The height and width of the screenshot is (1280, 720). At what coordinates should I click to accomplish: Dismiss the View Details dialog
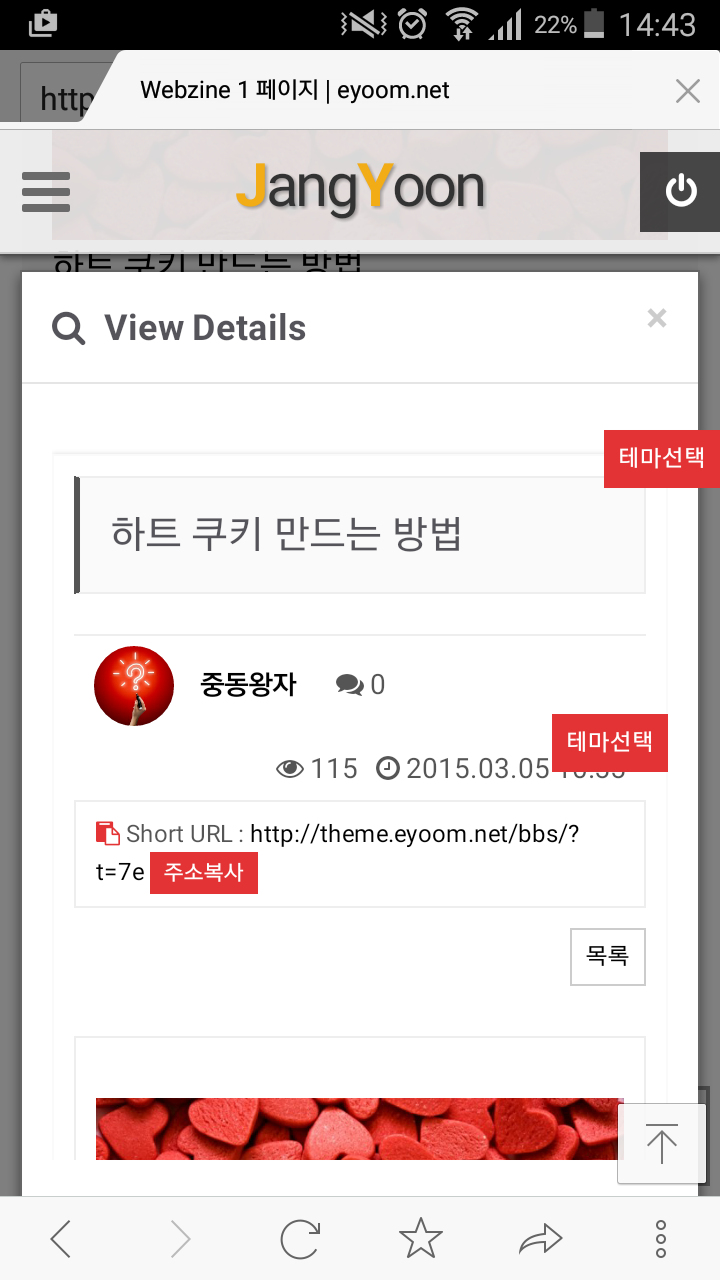coord(656,319)
